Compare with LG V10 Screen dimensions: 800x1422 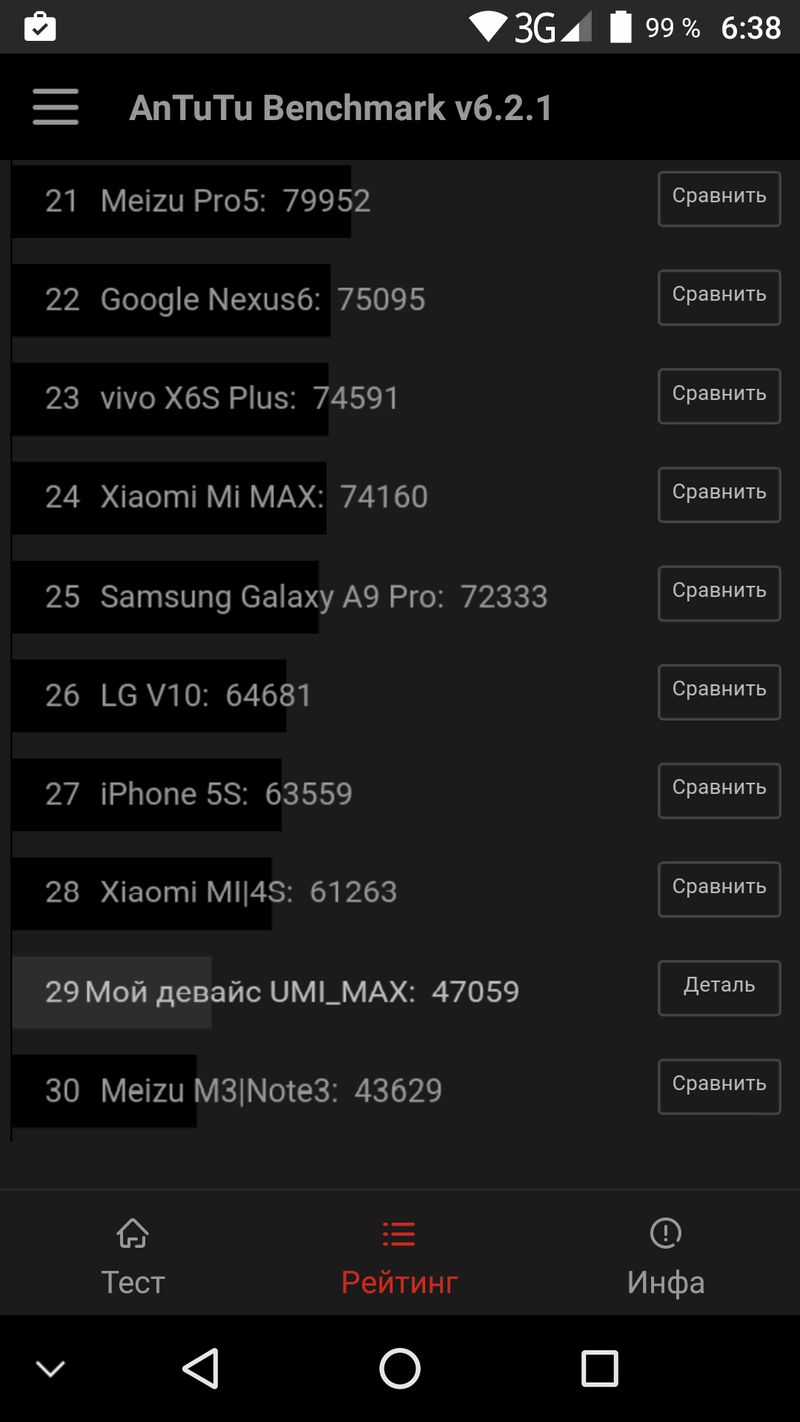719,692
